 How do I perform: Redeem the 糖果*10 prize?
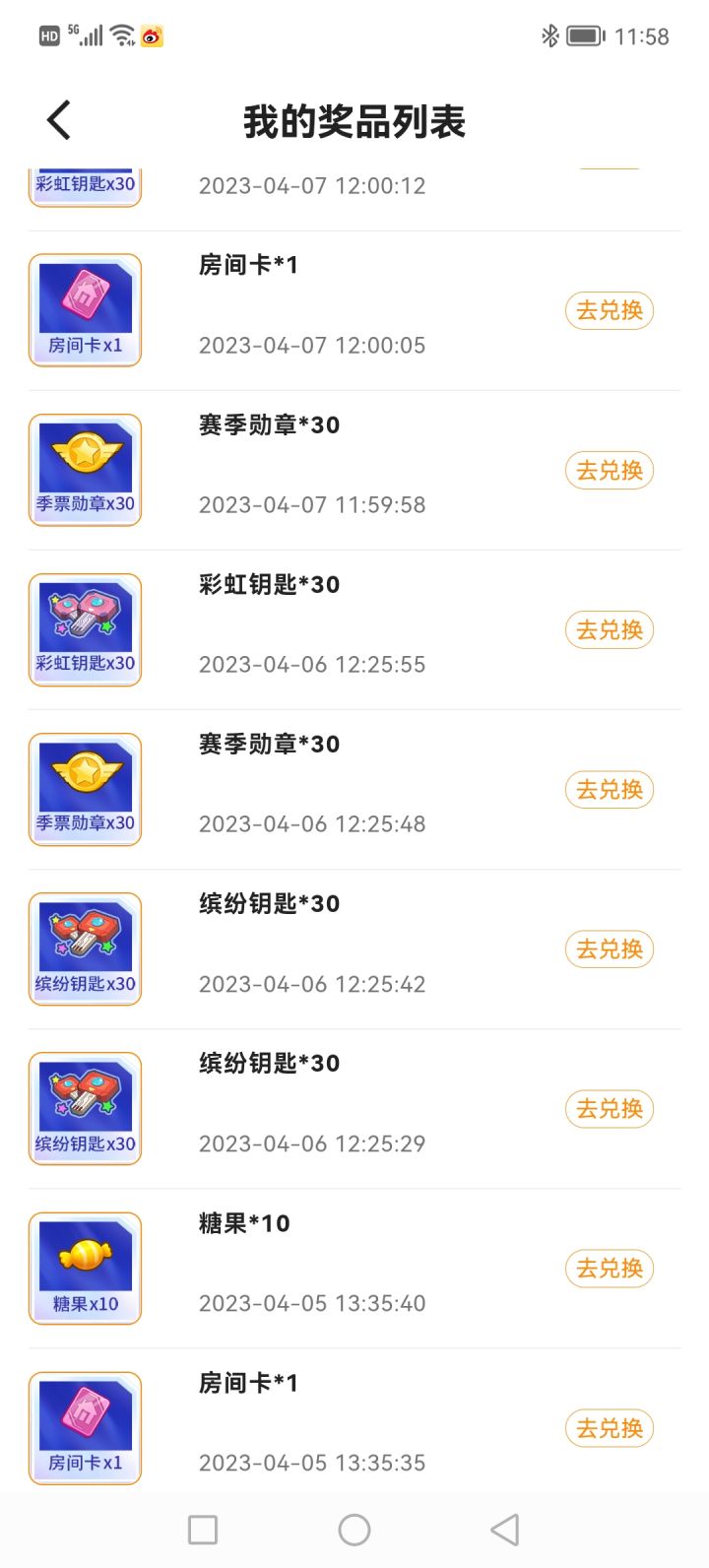[x=609, y=1268]
